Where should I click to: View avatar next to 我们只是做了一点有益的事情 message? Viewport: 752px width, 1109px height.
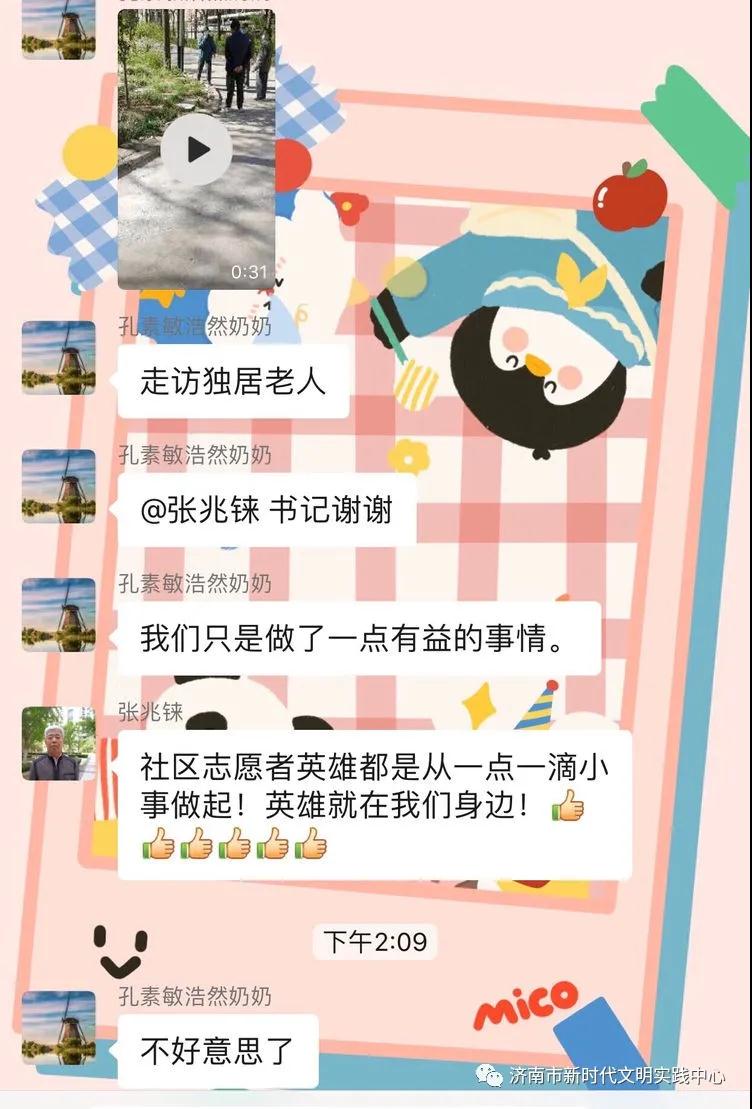(x=58, y=614)
